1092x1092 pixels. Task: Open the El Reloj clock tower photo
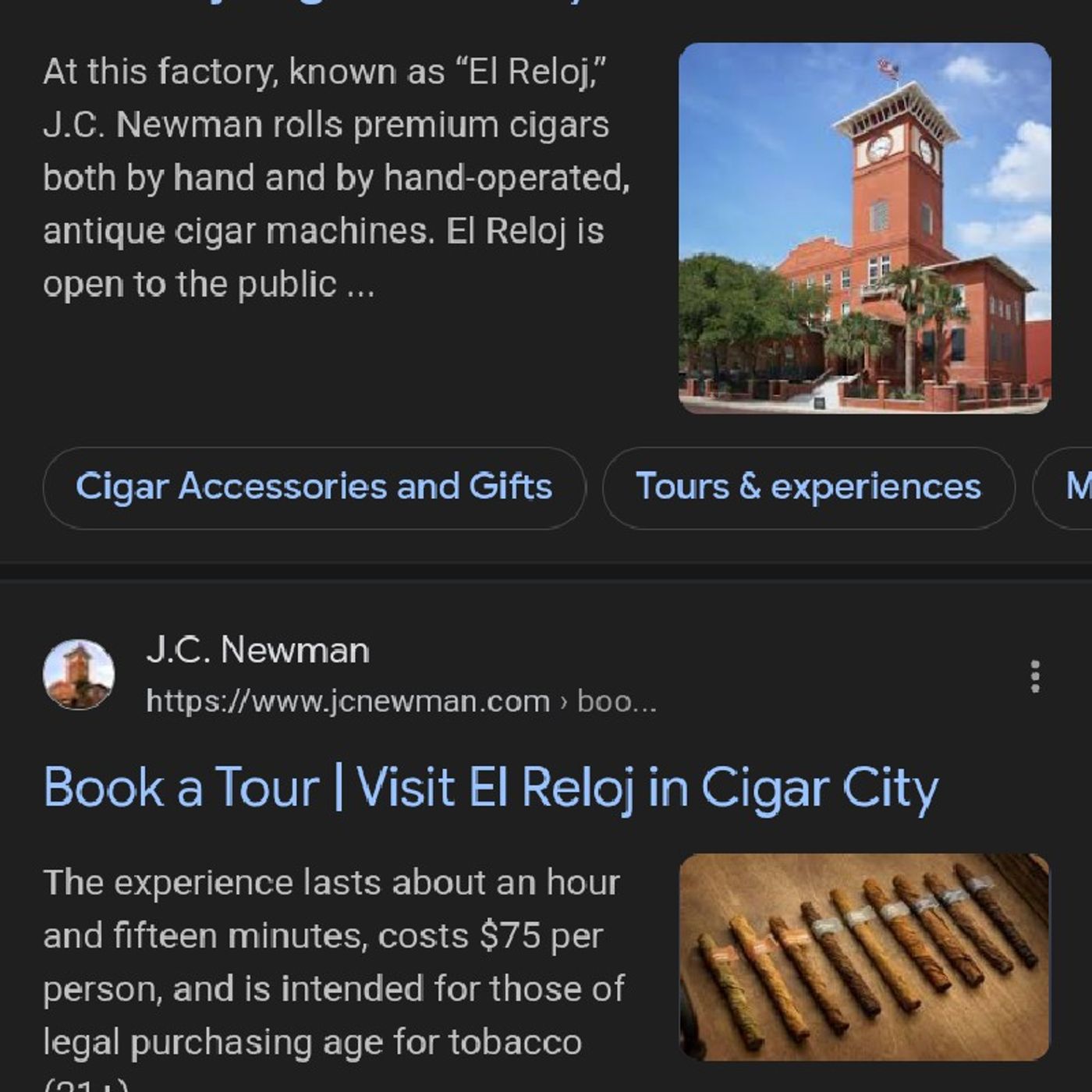coord(864,228)
